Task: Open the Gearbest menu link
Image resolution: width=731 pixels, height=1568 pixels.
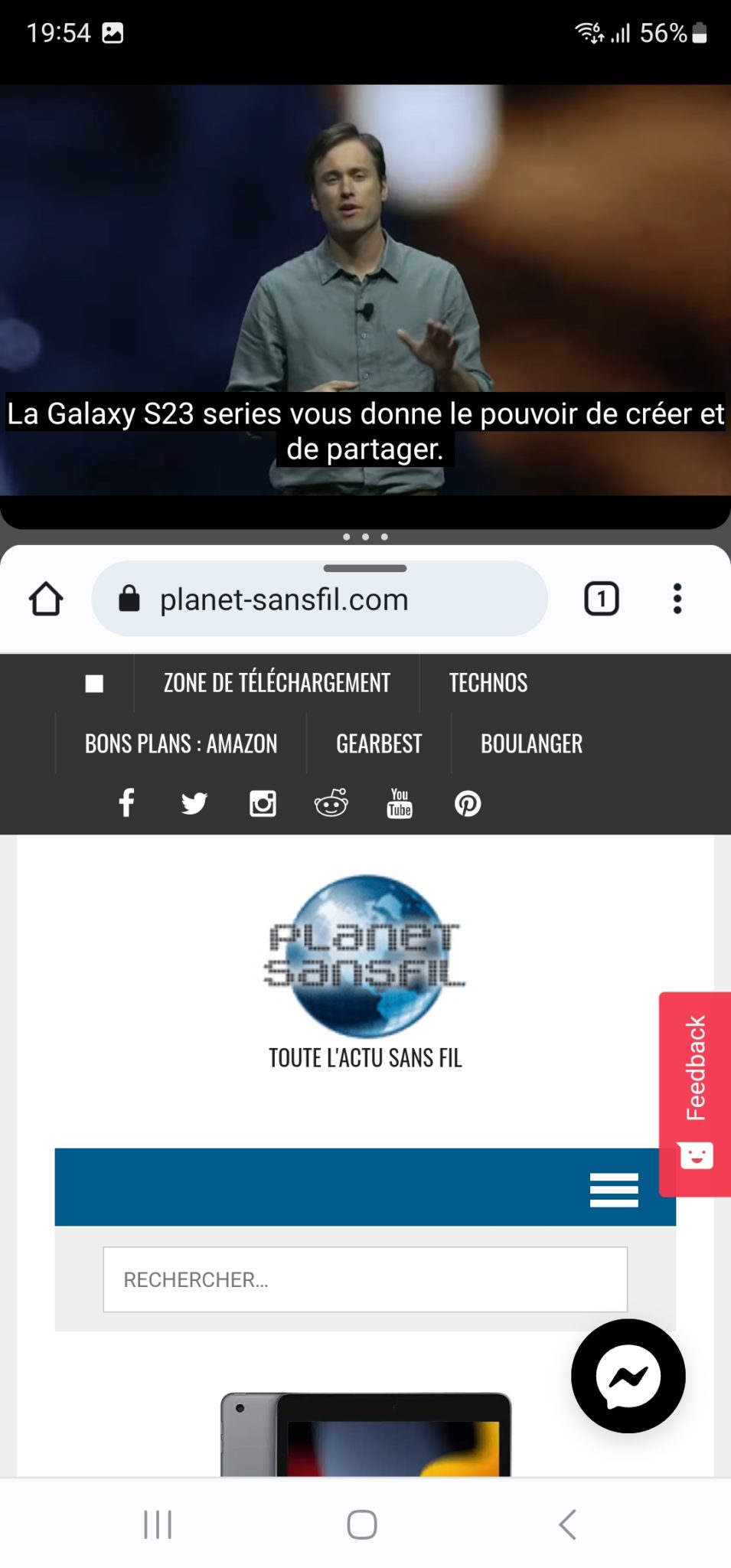Action: point(379,743)
